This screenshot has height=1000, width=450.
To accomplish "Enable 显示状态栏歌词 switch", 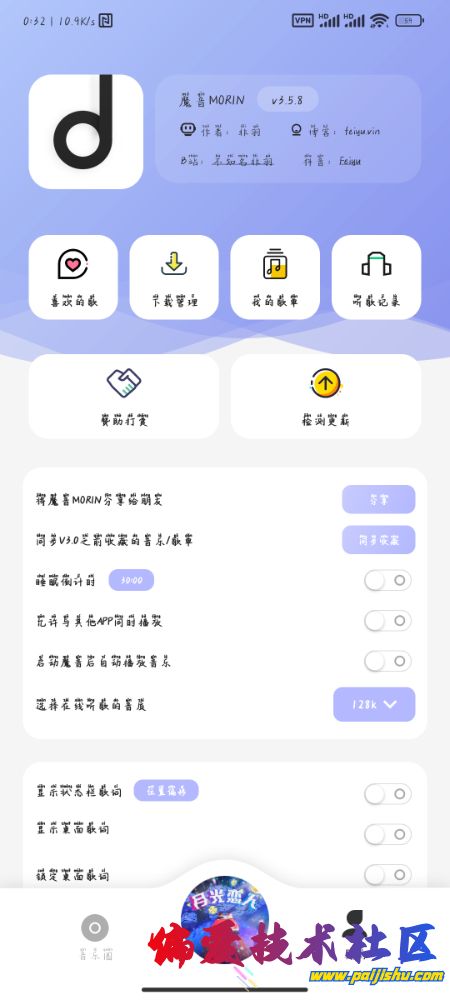I will [388, 794].
